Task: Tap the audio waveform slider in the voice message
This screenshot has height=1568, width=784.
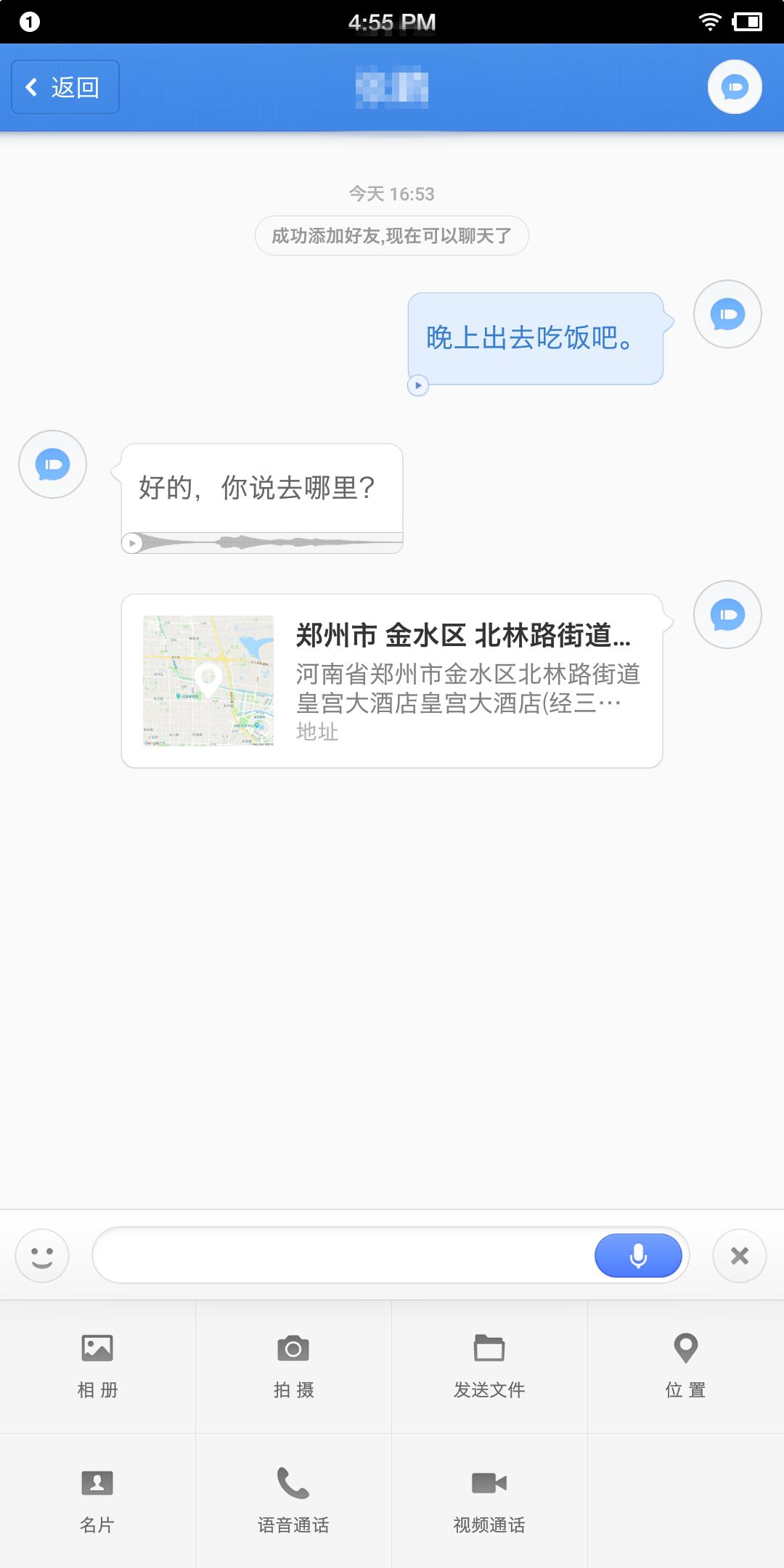Action: 269,541
